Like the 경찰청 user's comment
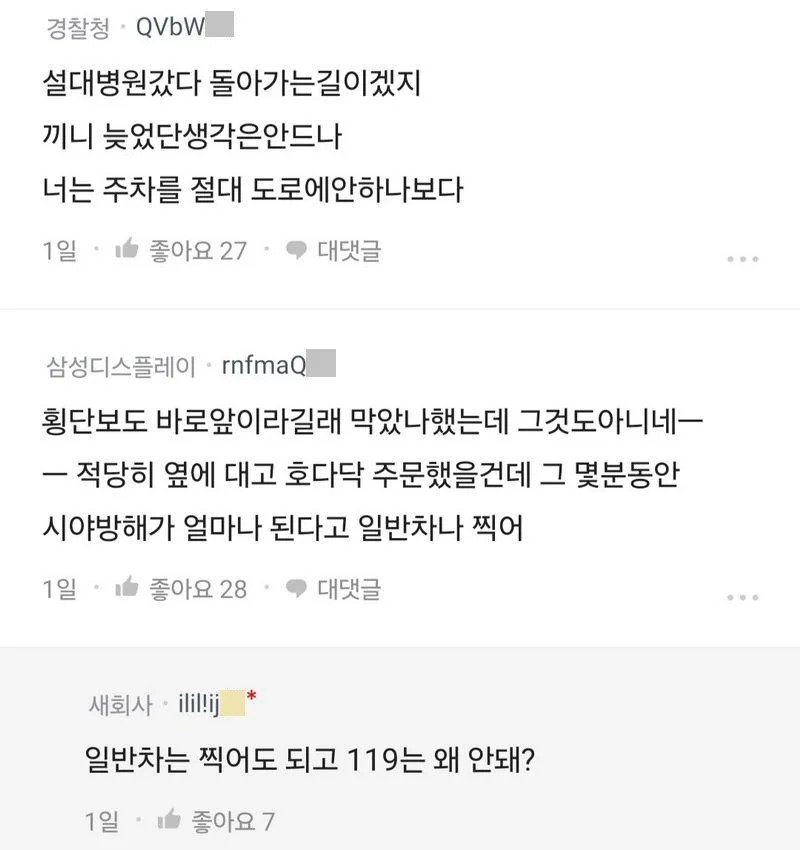This screenshot has height=850, width=800. (x=180, y=250)
